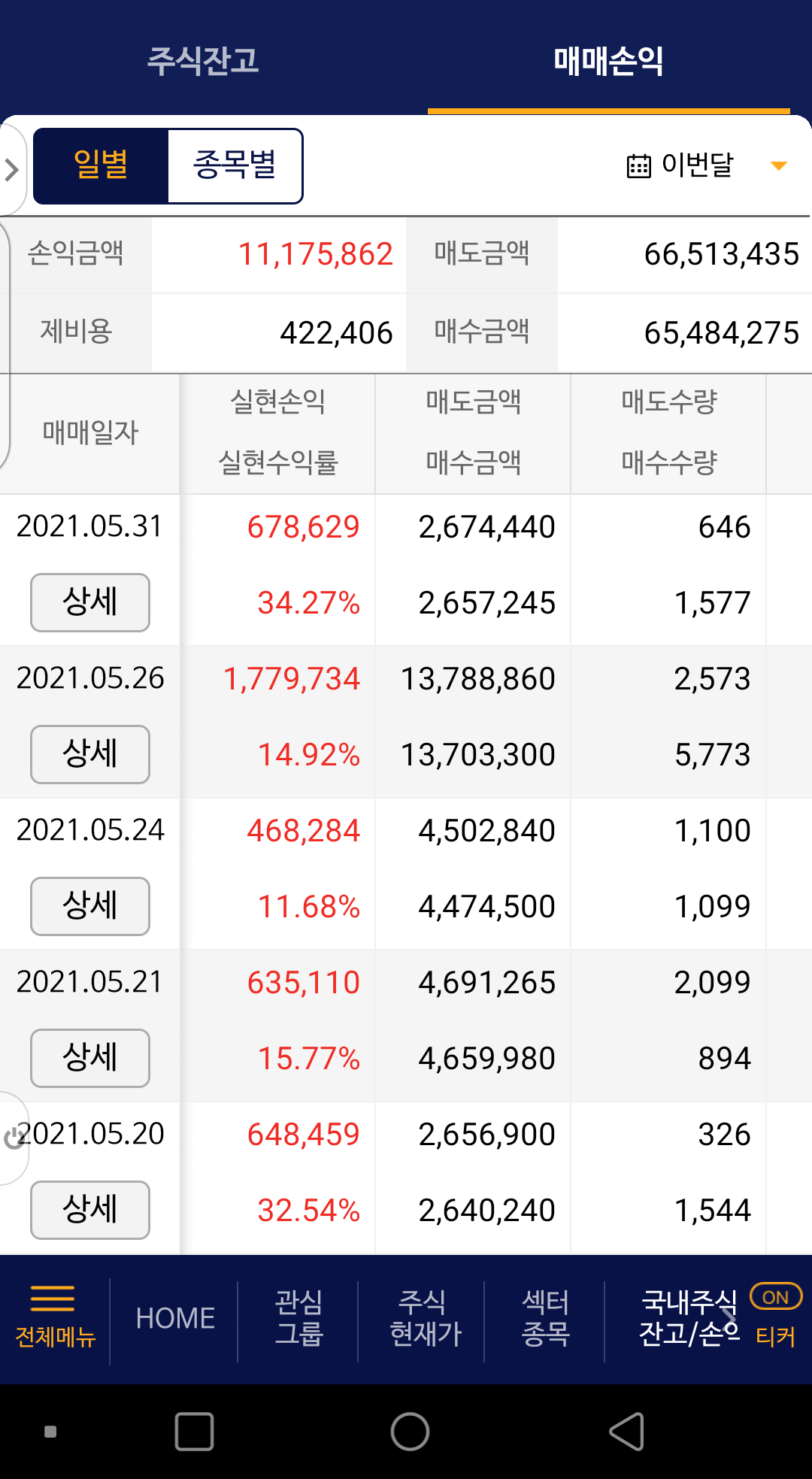The width and height of the screenshot is (812, 1479).
Task: Open 섹터종목
Action: pyautogui.click(x=545, y=1318)
